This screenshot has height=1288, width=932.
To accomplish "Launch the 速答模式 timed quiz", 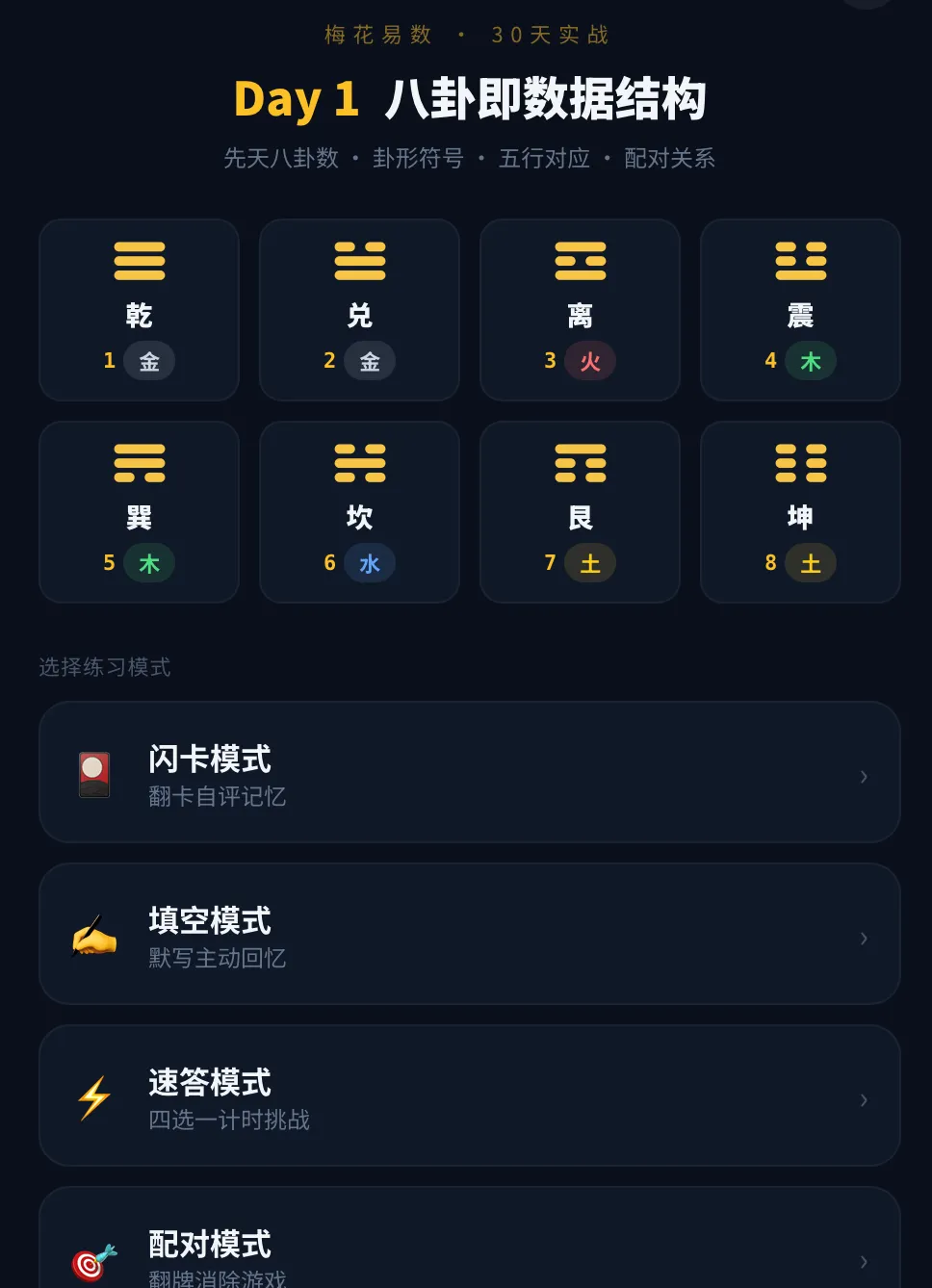I will point(469,1096).
